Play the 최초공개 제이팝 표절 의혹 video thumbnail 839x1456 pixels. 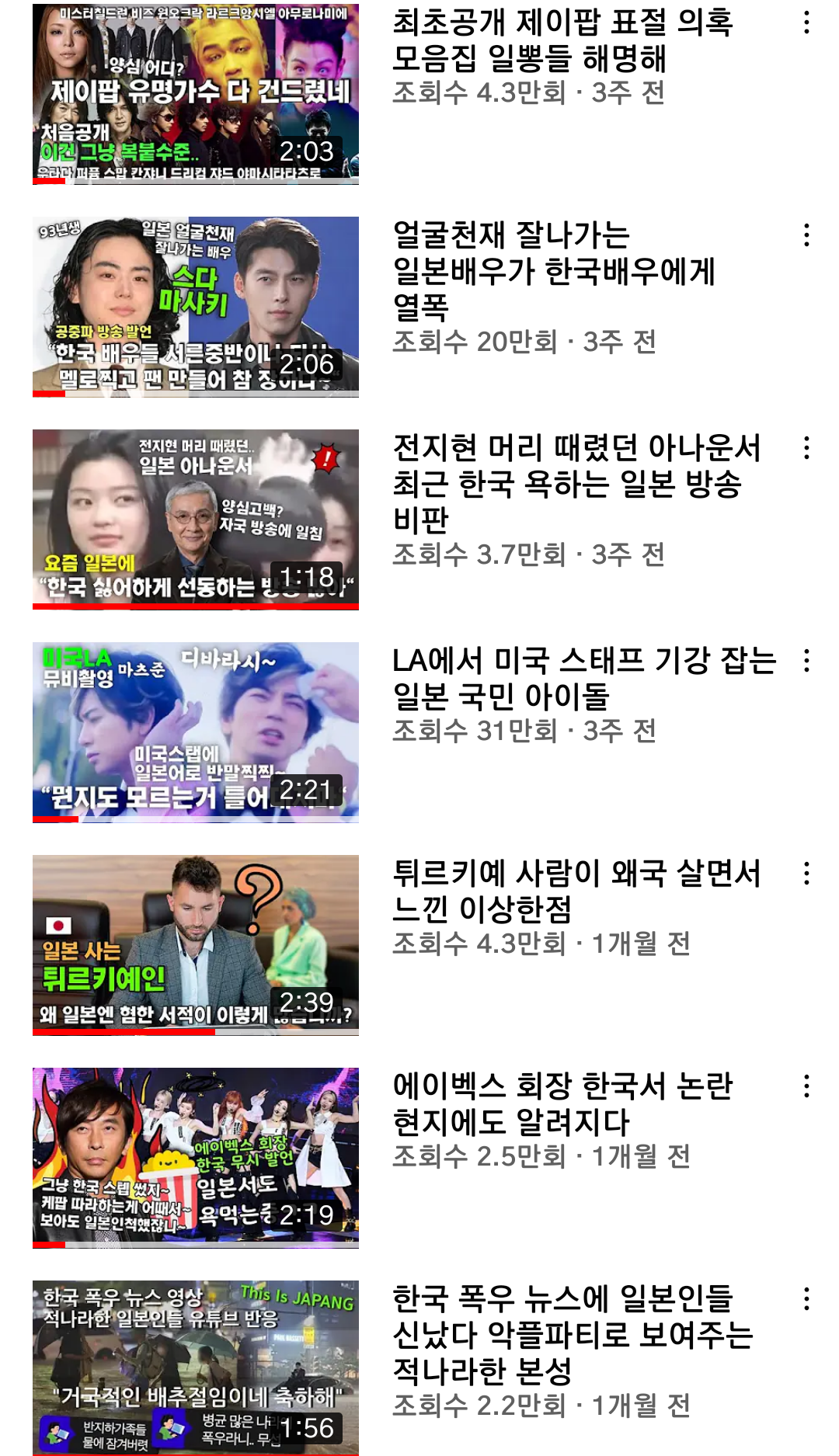tap(196, 93)
